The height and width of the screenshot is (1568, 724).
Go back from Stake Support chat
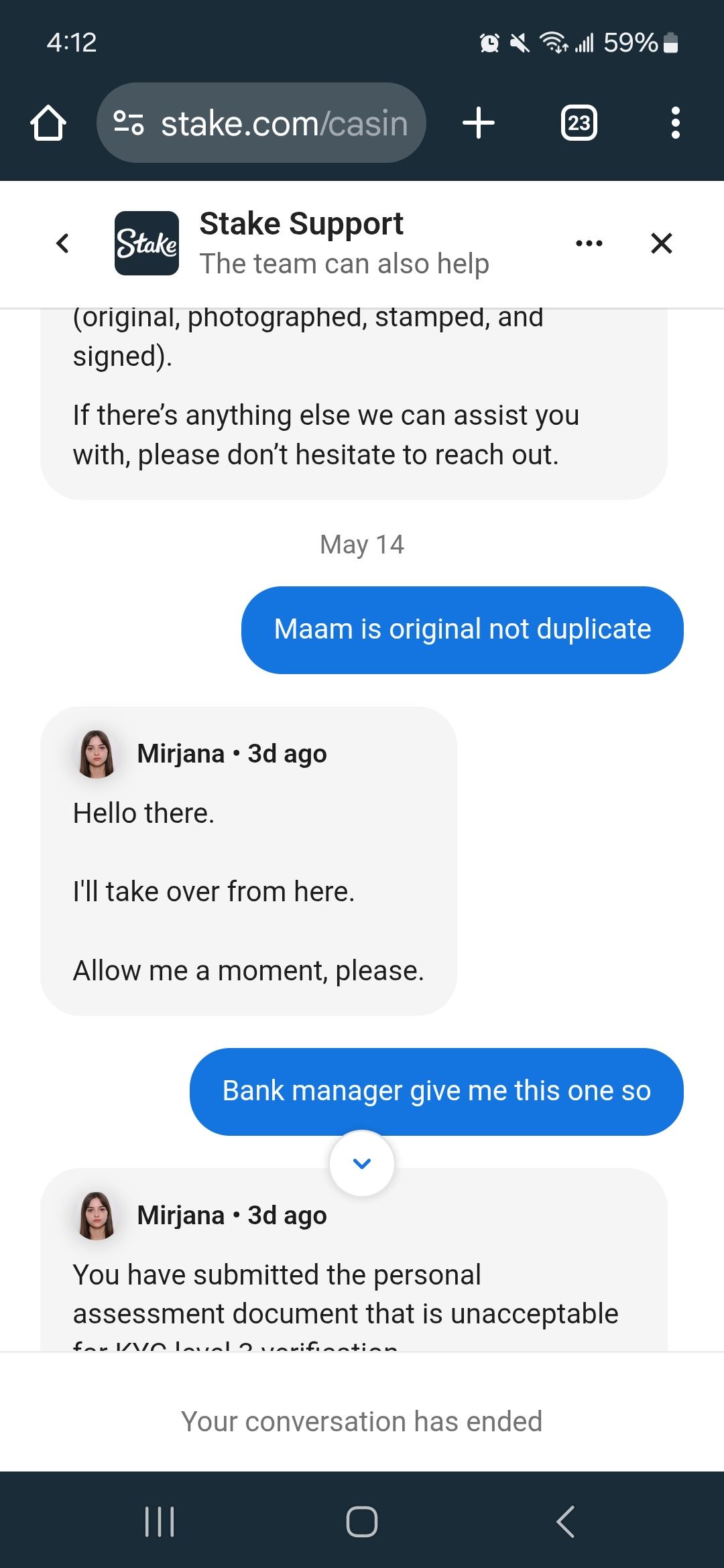[63, 243]
